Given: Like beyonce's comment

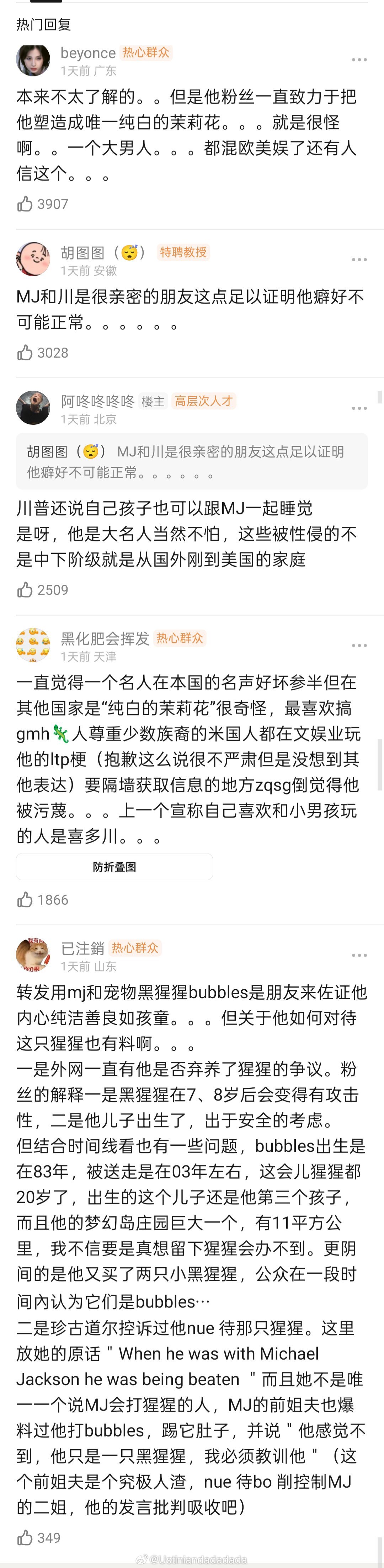Looking at the screenshot, I should (x=25, y=204).
